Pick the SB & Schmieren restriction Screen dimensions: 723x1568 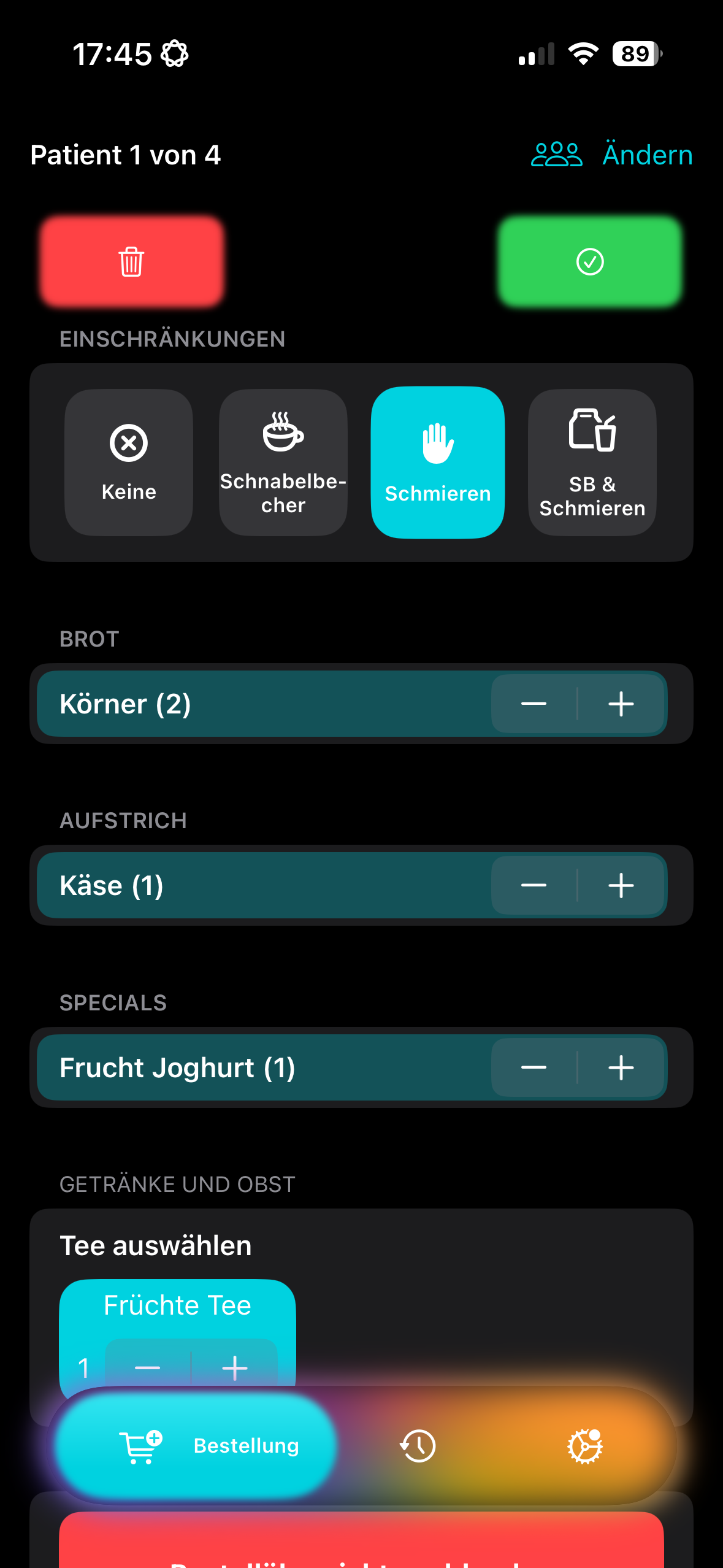coord(592,463)
